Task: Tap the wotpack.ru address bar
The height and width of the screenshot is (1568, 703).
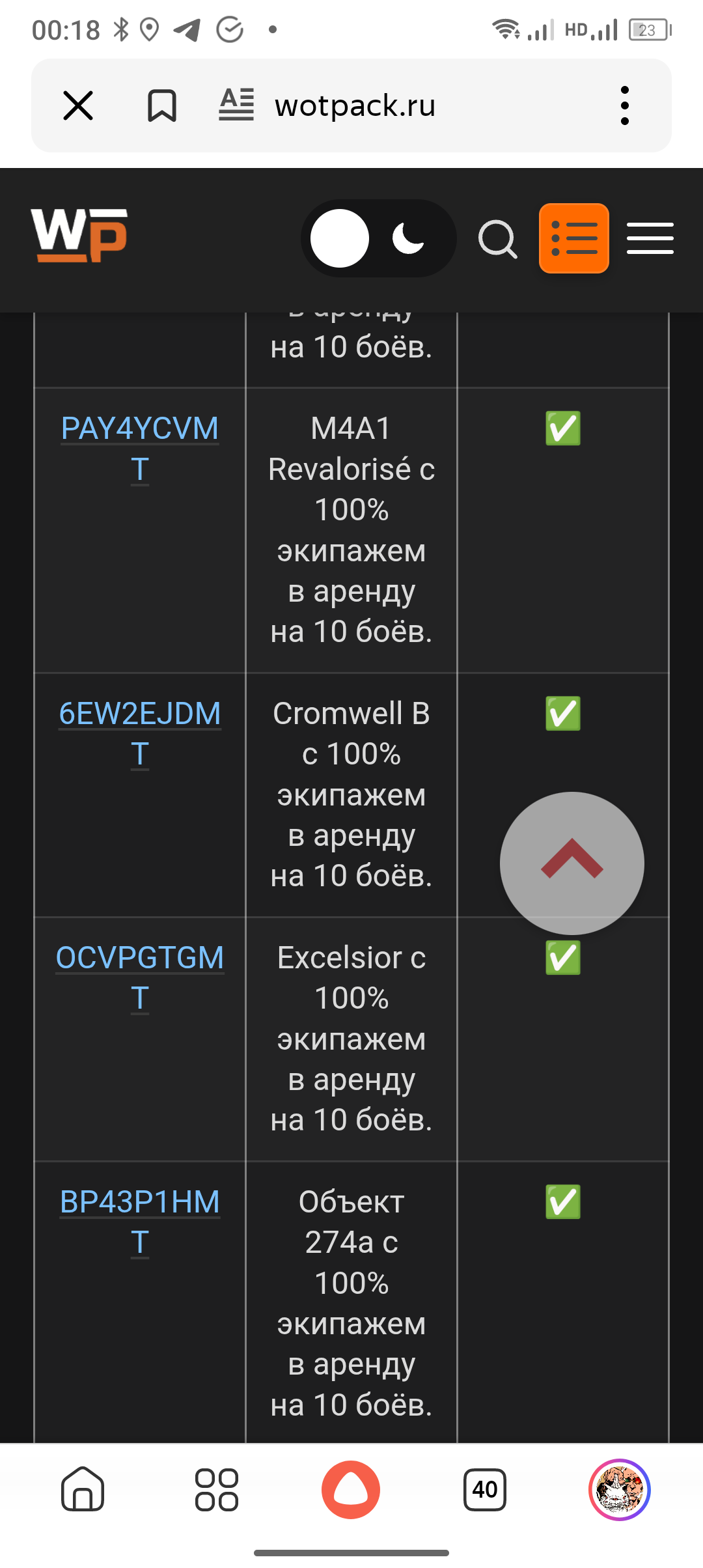Action: [x=355, y=105]
